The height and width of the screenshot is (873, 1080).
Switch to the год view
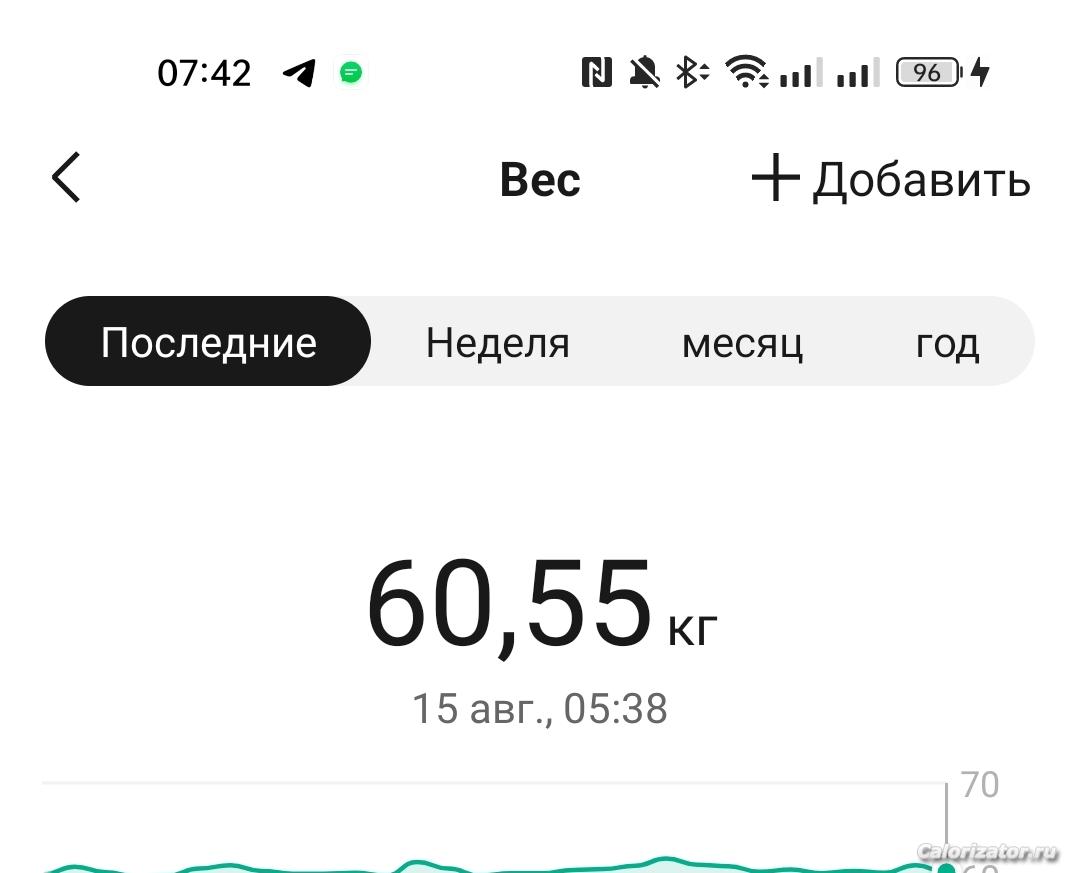tap(947, 343)
